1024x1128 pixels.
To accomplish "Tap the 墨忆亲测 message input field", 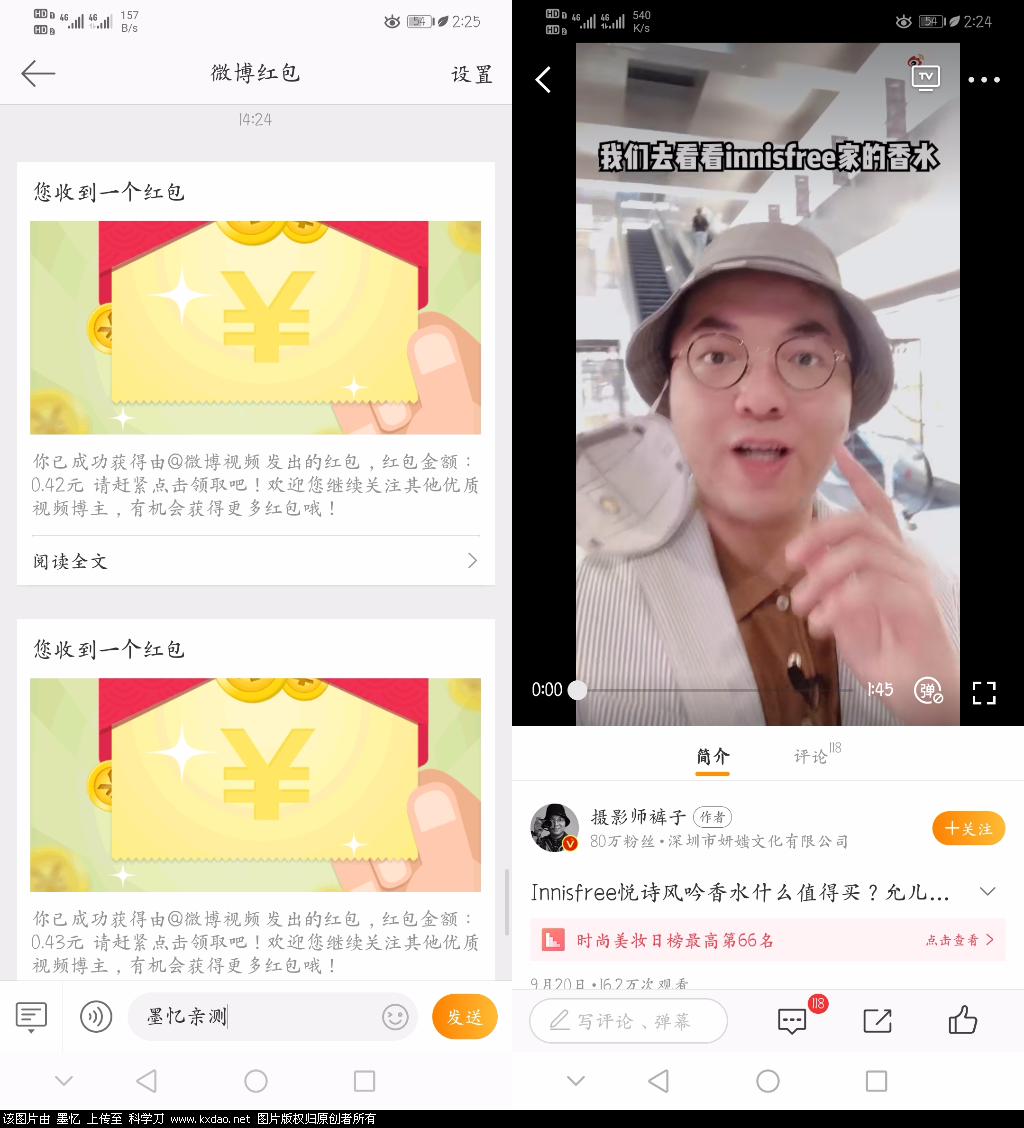I will 255,1018.
